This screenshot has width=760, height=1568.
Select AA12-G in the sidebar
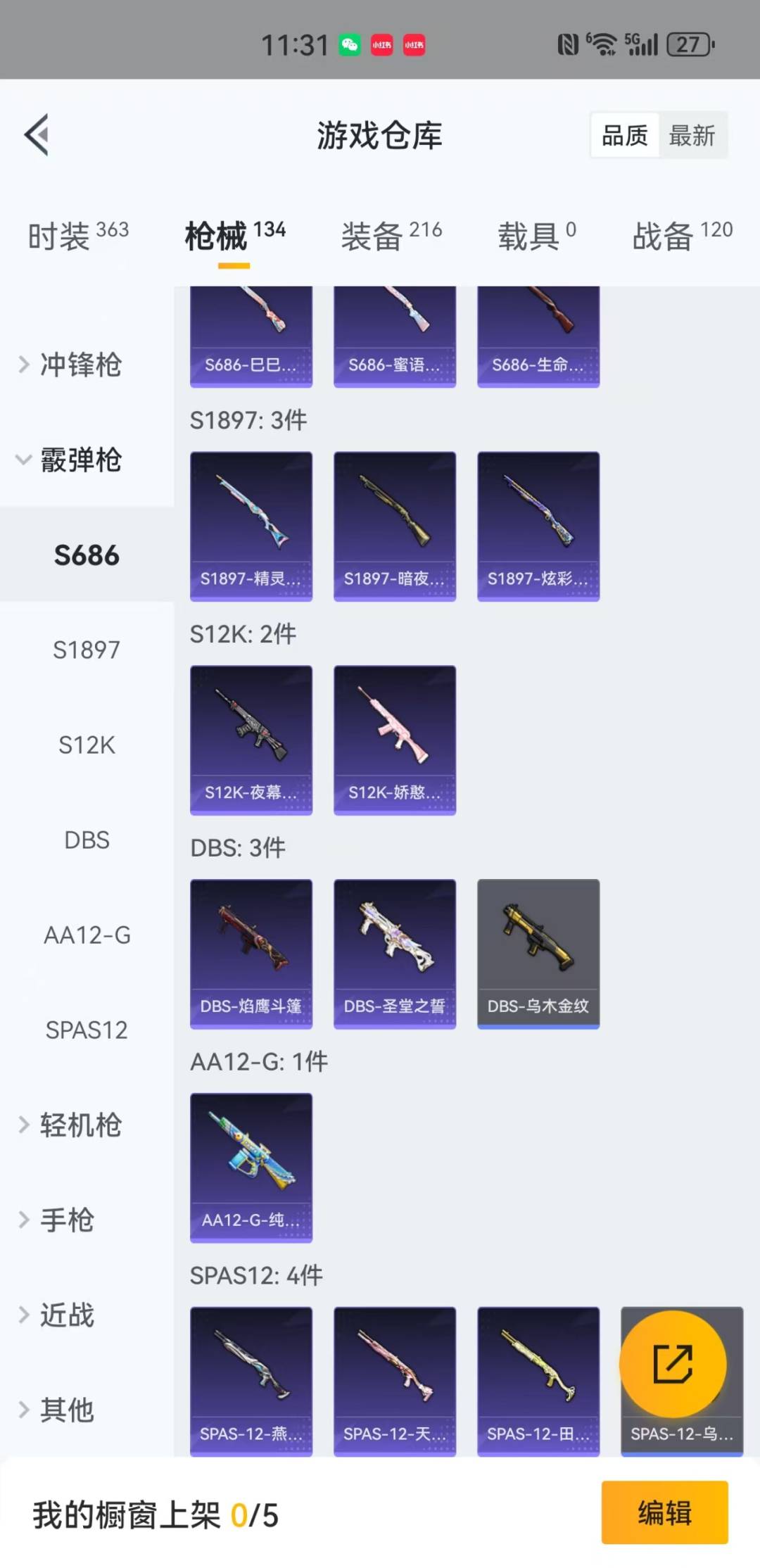(87, 935)
